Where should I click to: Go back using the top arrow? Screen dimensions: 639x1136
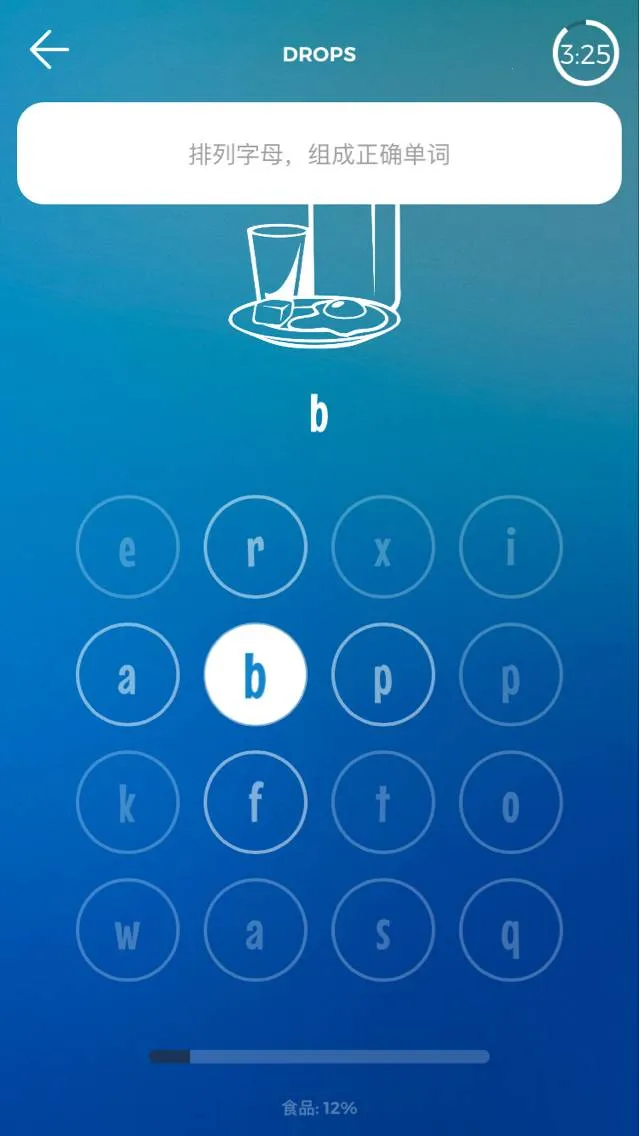[49, 50]
